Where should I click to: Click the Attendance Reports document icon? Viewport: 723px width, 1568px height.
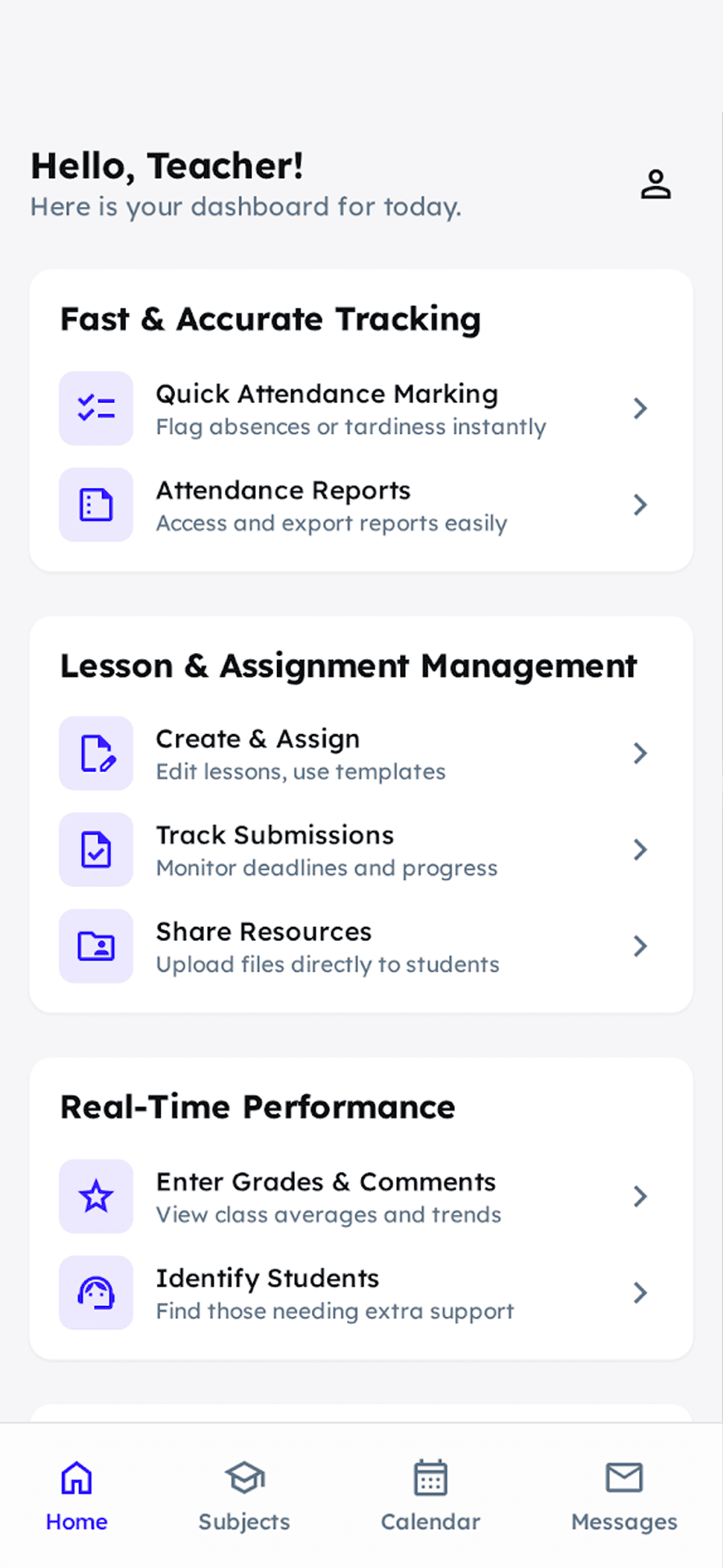(x=95, y=505)
